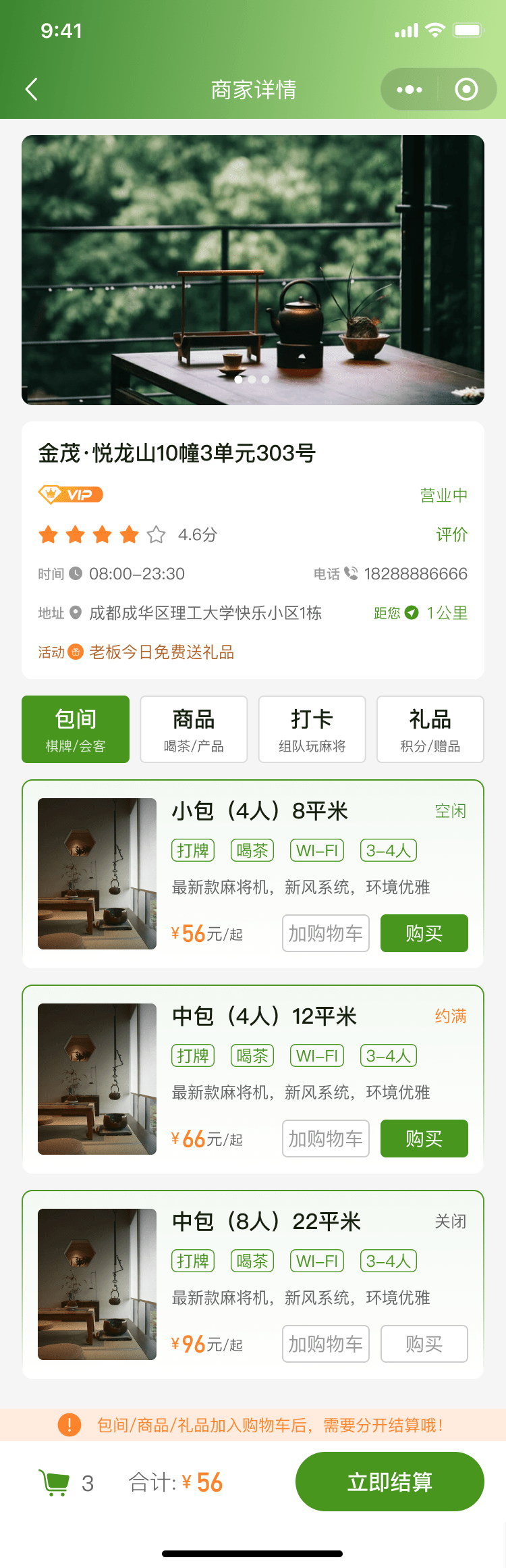
Task: Buy the 中包（4人）12平米 room
Action: pyautogui.click(x=424, y=1139)
